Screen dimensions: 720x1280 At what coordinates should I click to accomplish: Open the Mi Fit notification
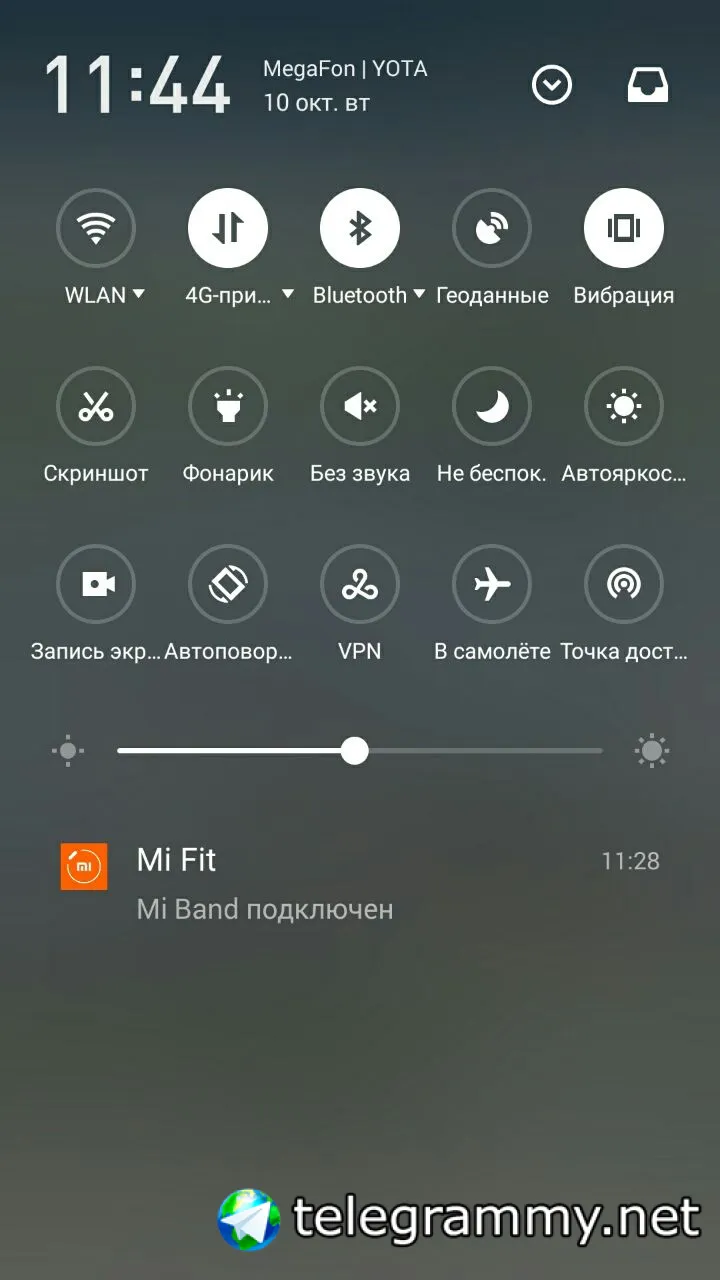(360, 883)
